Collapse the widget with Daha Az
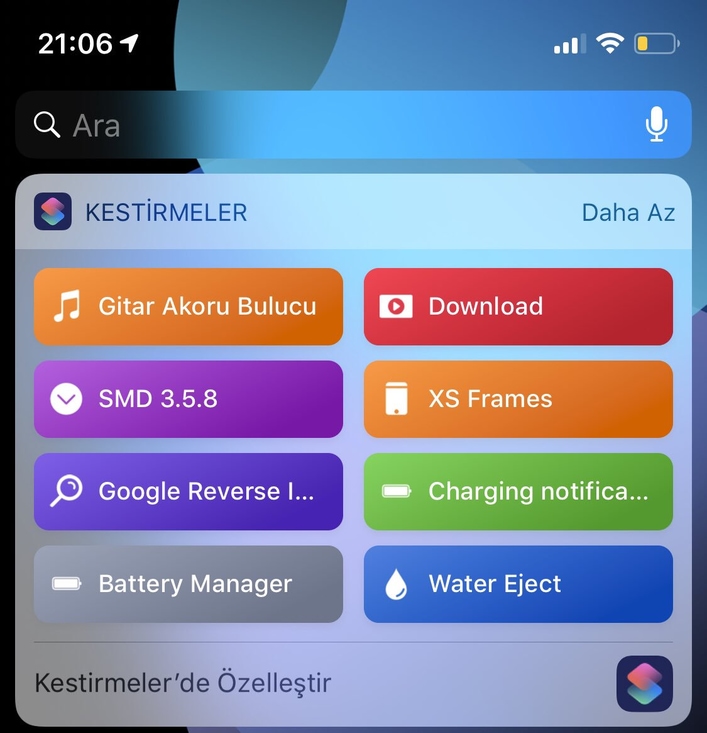The image size is (707, 733). coord(628,213)
